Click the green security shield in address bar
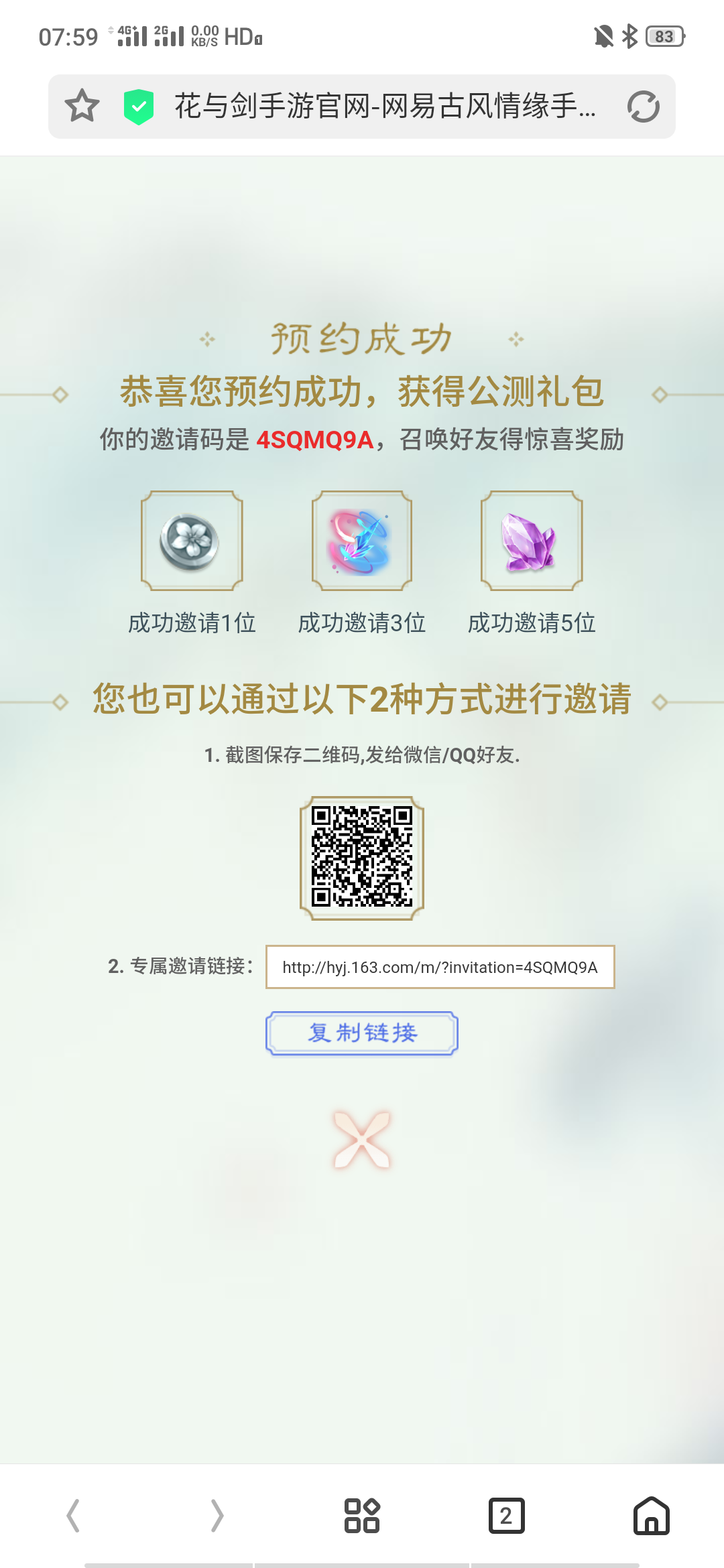Screen dimensions: 724x1568 click(137, 106)
